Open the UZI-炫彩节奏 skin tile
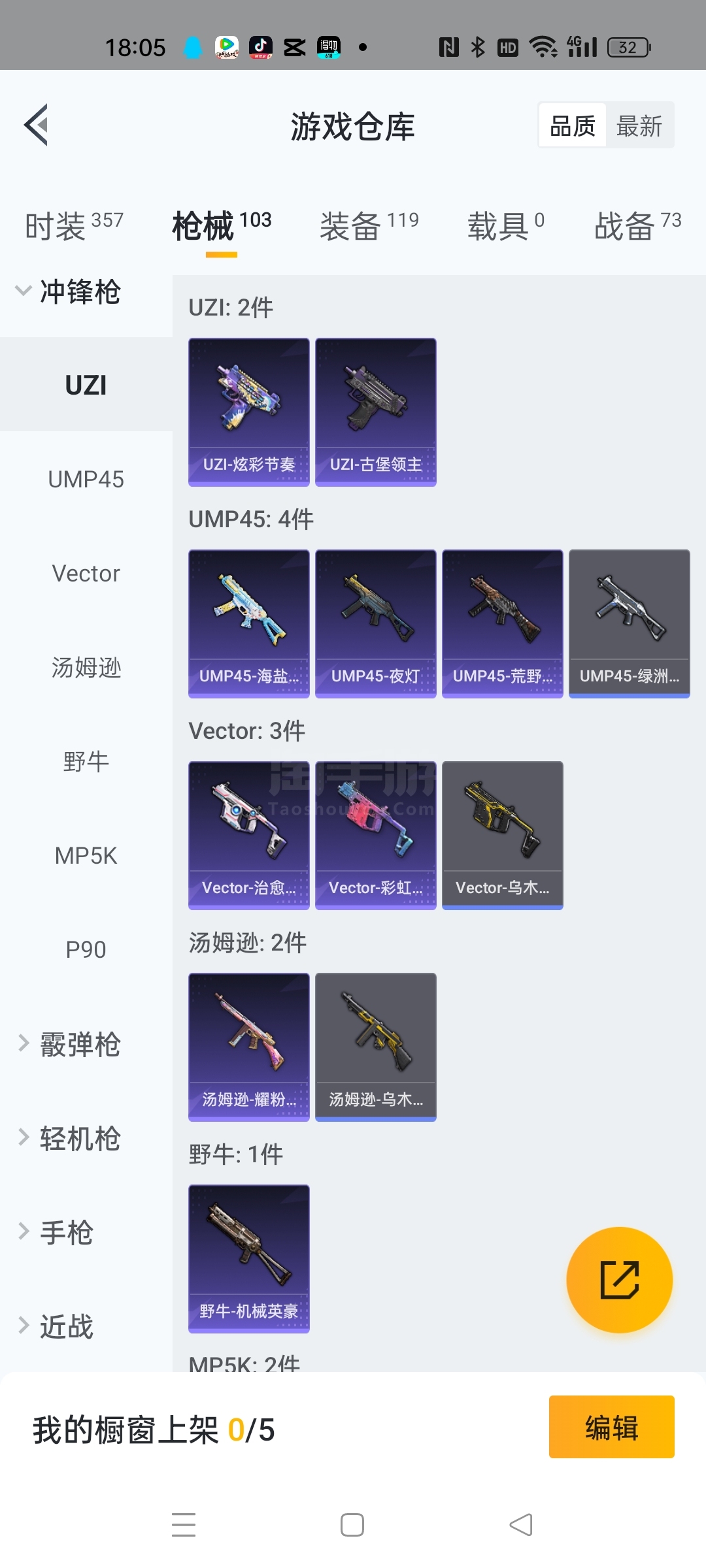The height and width of the screenshot is (1568, 706). [248, 412]
